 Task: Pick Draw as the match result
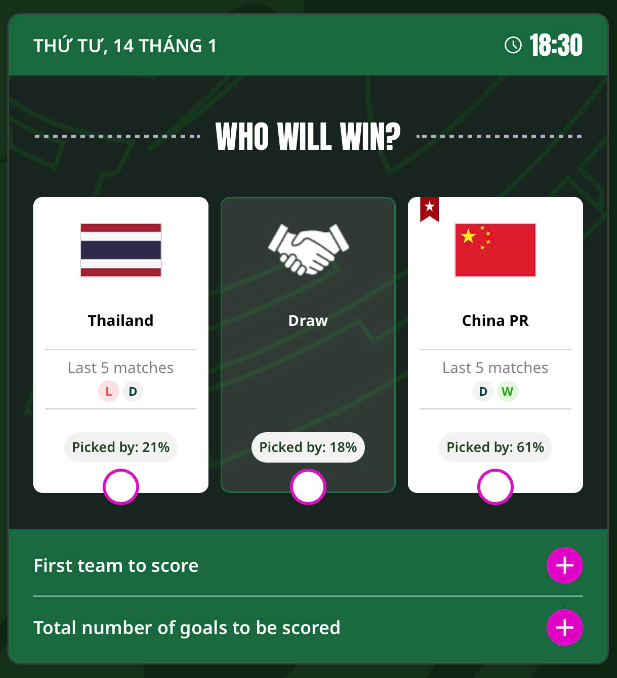(x=308, y=488)
